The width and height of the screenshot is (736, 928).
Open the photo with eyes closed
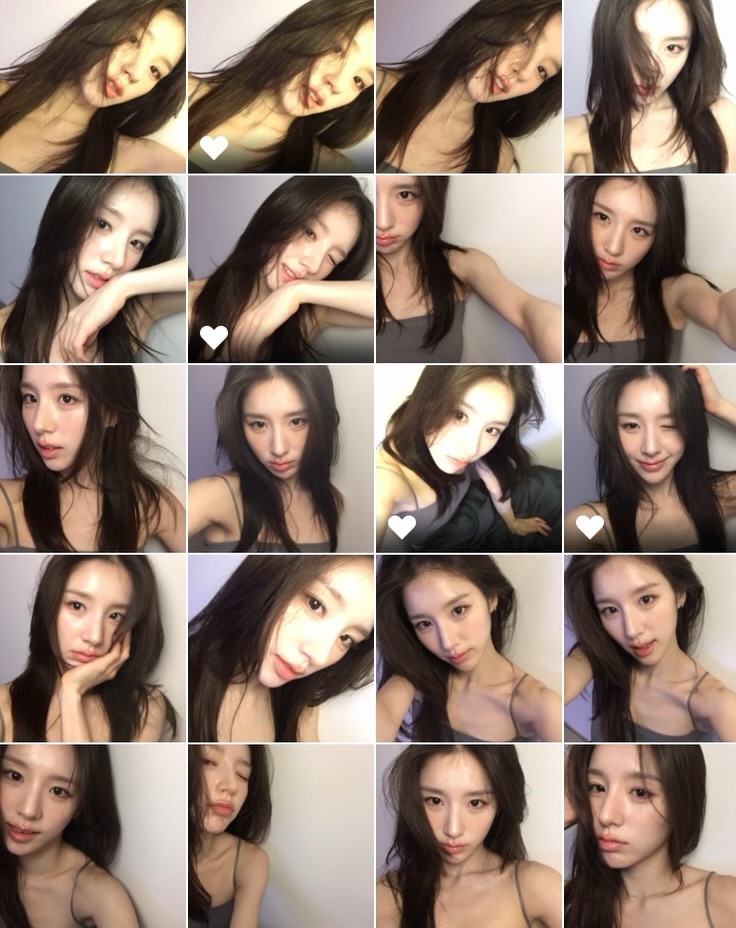pos(281,836)
